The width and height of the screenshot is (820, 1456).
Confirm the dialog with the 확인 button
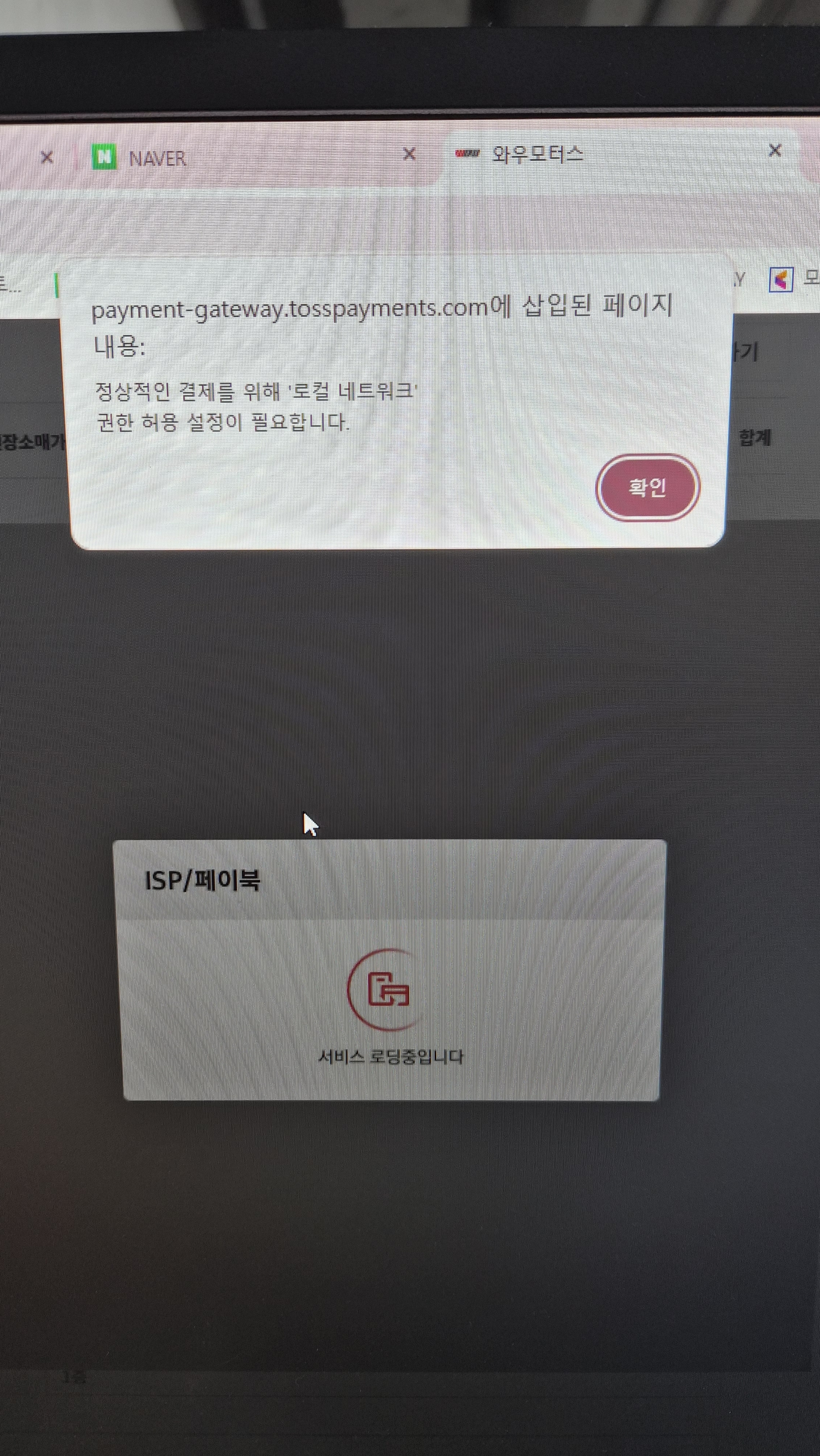[647, 487]
